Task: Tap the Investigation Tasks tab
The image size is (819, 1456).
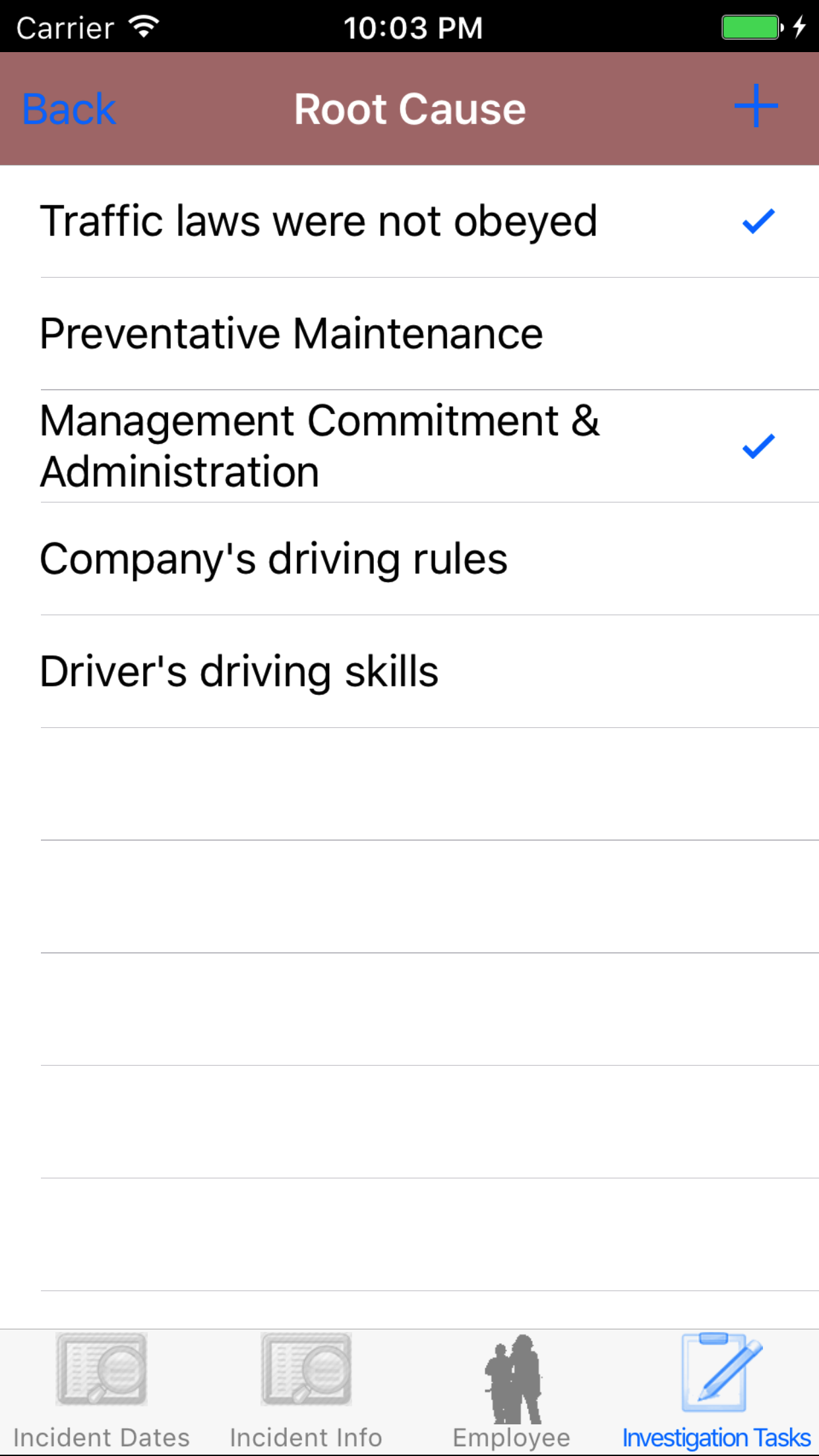Action: pyautogui.click(x=716, y=1391)
